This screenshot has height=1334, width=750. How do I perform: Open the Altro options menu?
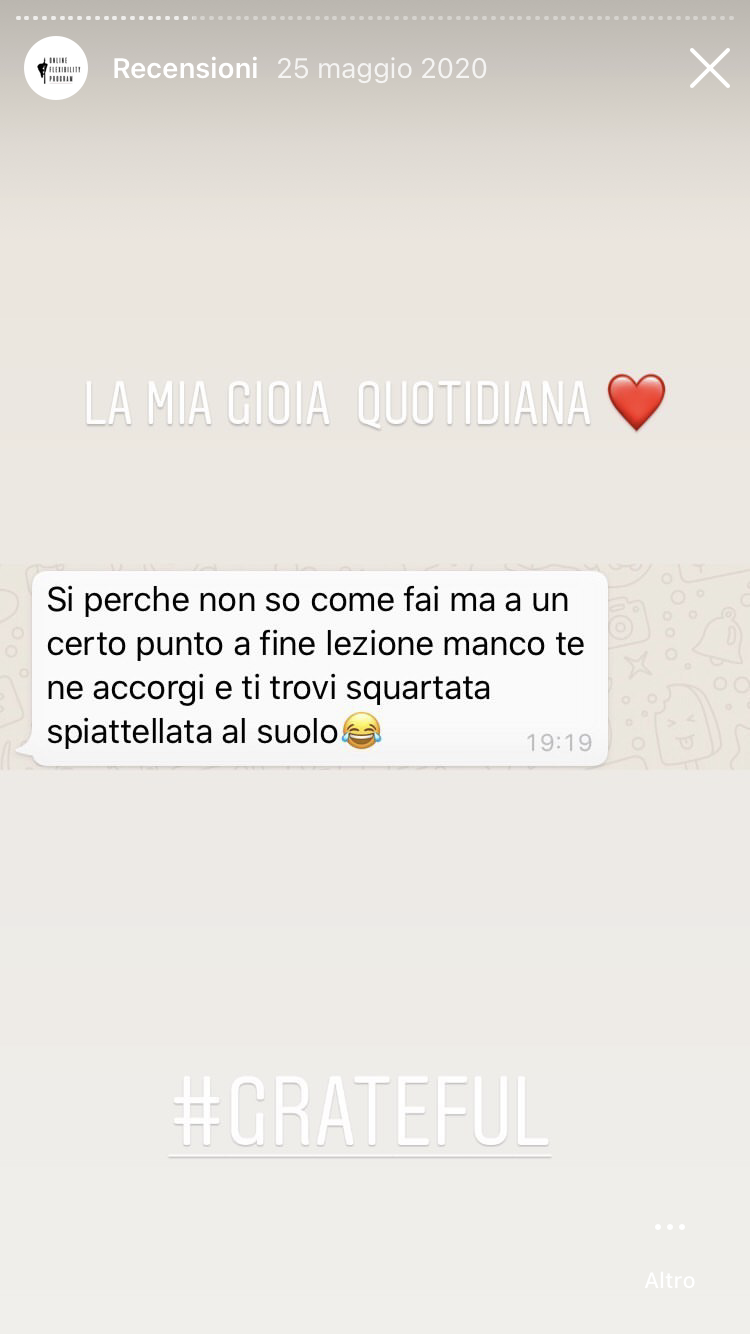(x=669, y=1247)
